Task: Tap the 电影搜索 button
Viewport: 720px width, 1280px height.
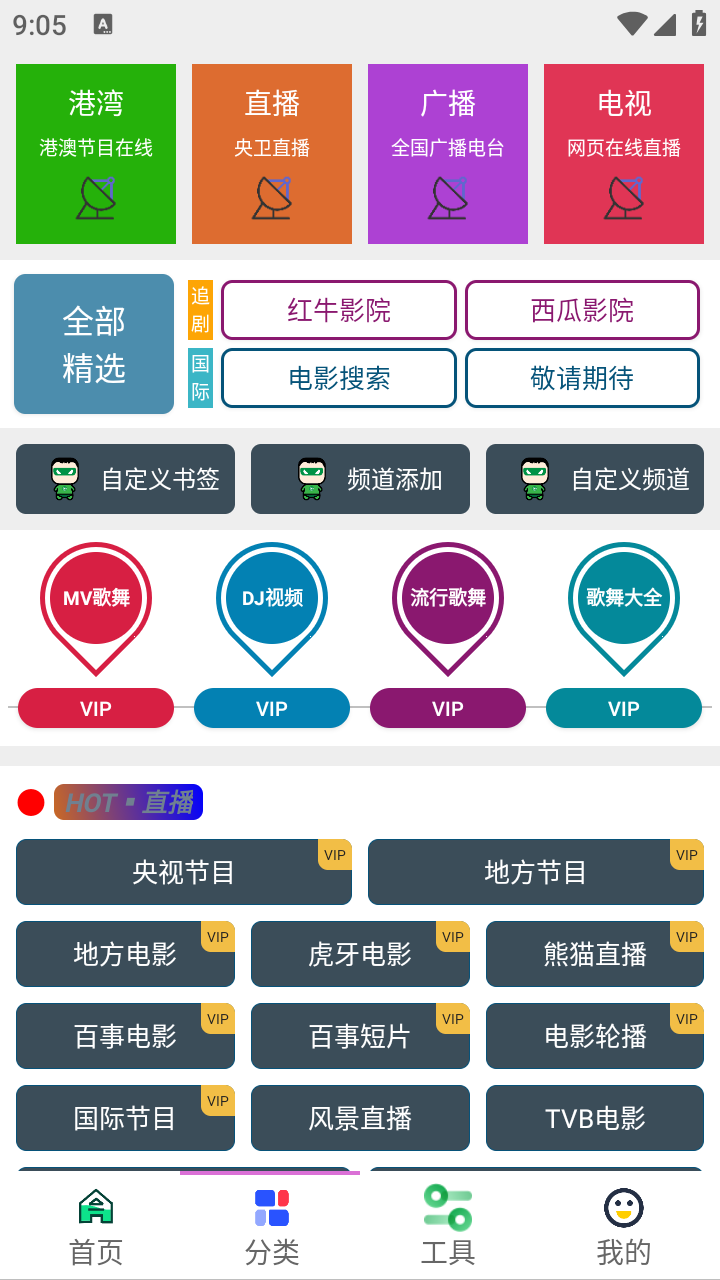Action: click(339, 378)
